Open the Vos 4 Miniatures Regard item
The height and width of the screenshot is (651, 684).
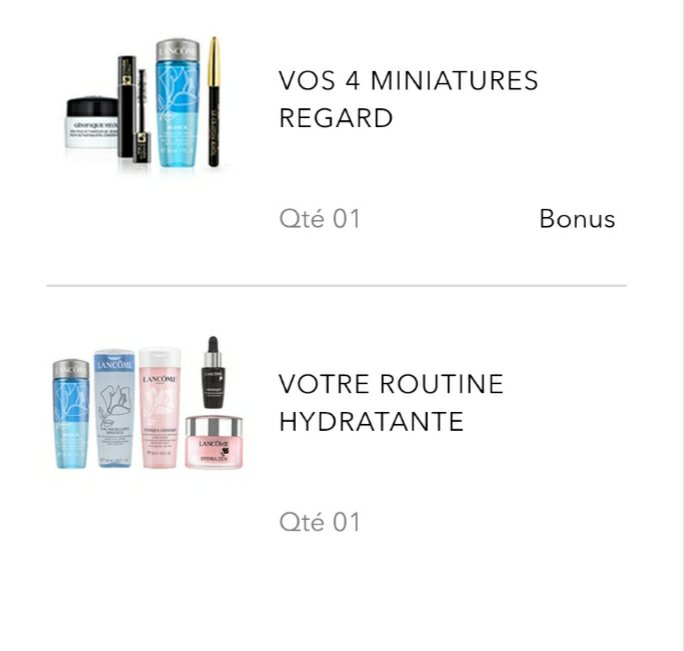tap(408, 99)
